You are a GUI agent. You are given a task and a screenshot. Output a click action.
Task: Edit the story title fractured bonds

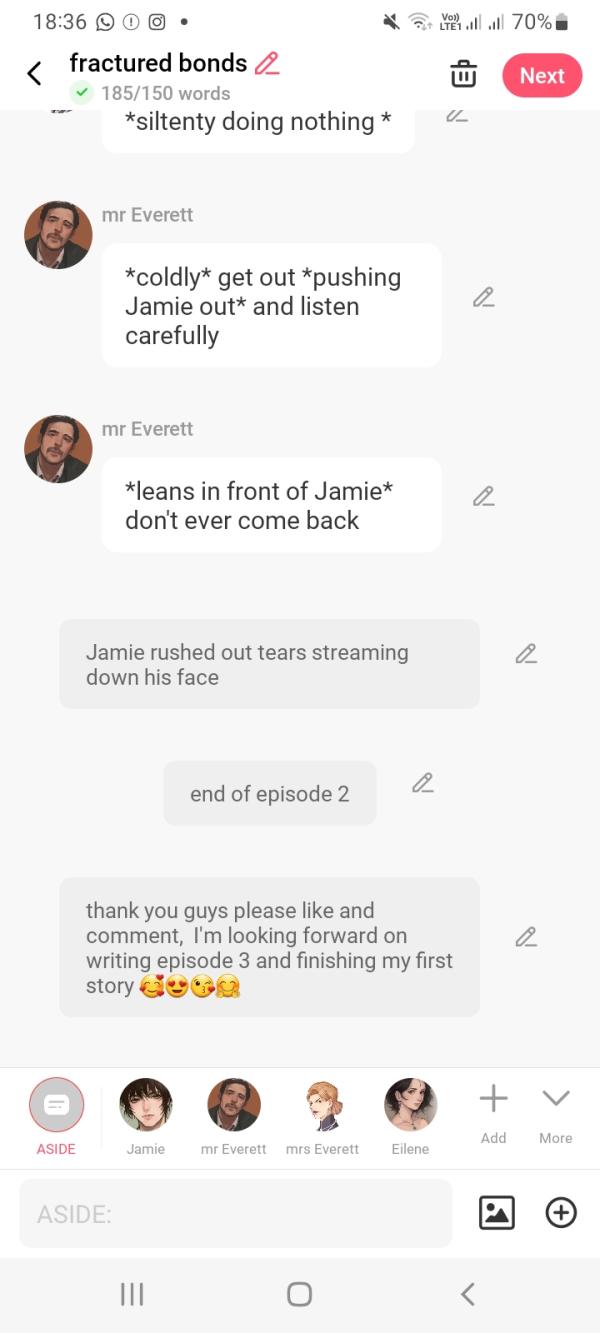pyautogui.click(x=267, y=63)
